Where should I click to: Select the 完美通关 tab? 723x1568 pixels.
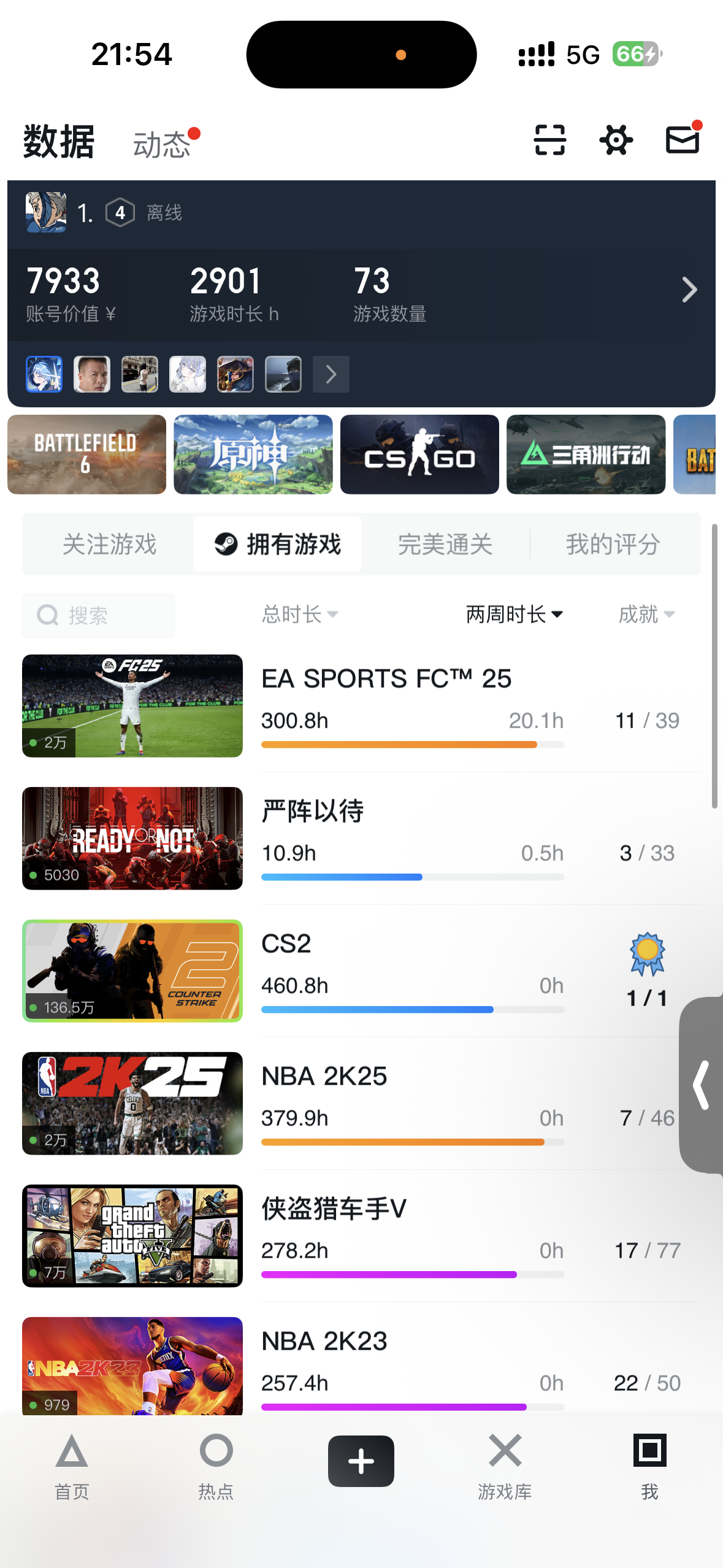(445, 544)
